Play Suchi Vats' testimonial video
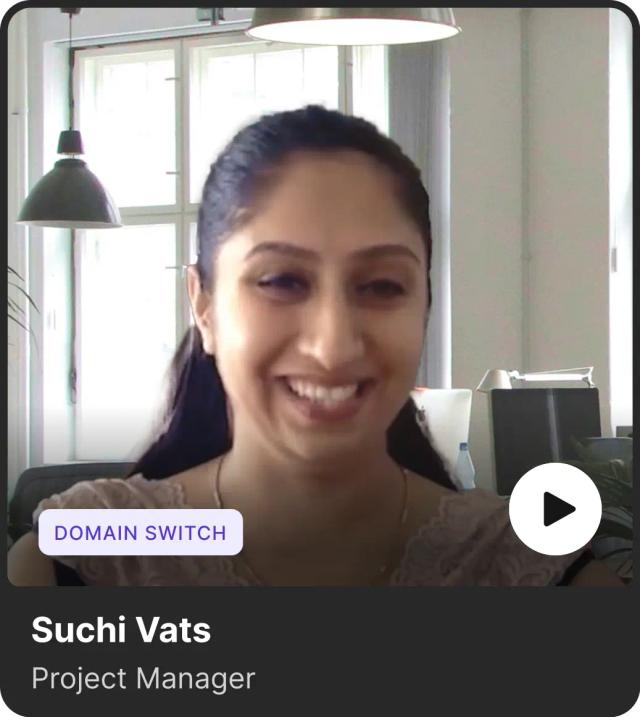Screen dimensions: 640x717 (555, 509)
